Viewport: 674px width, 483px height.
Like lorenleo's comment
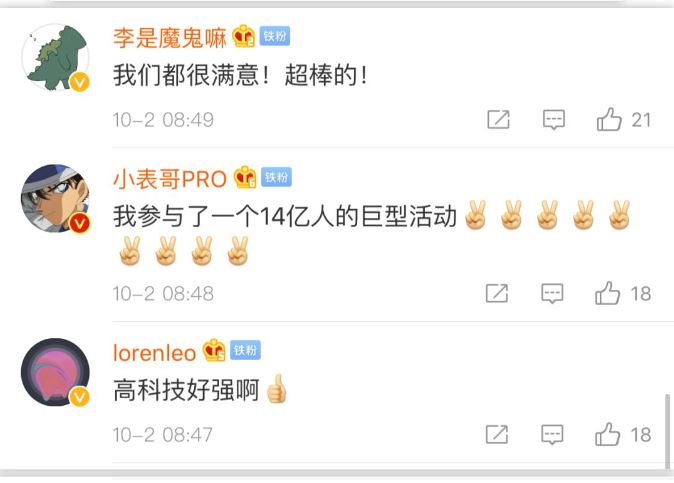[609, 434]
